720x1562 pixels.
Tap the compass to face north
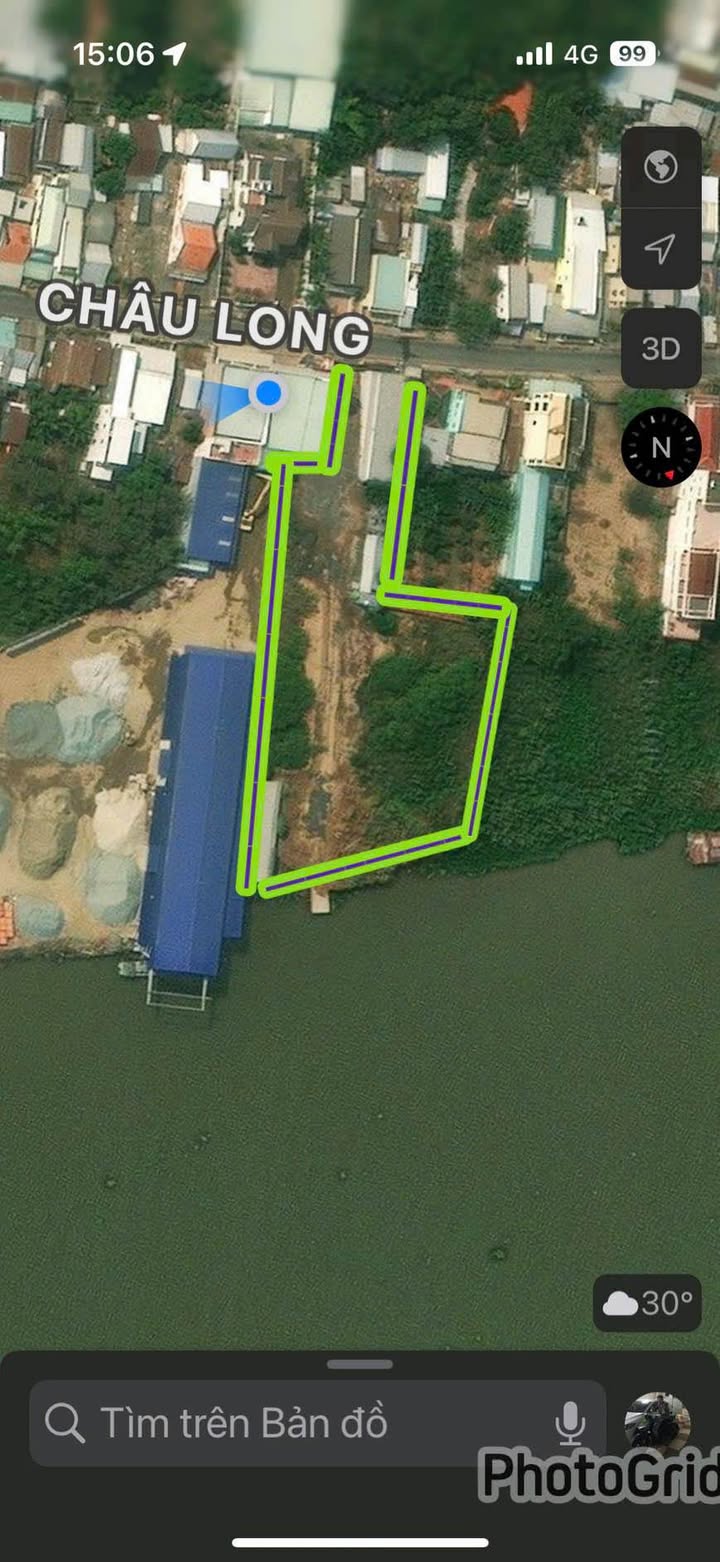tap(661, 447)
